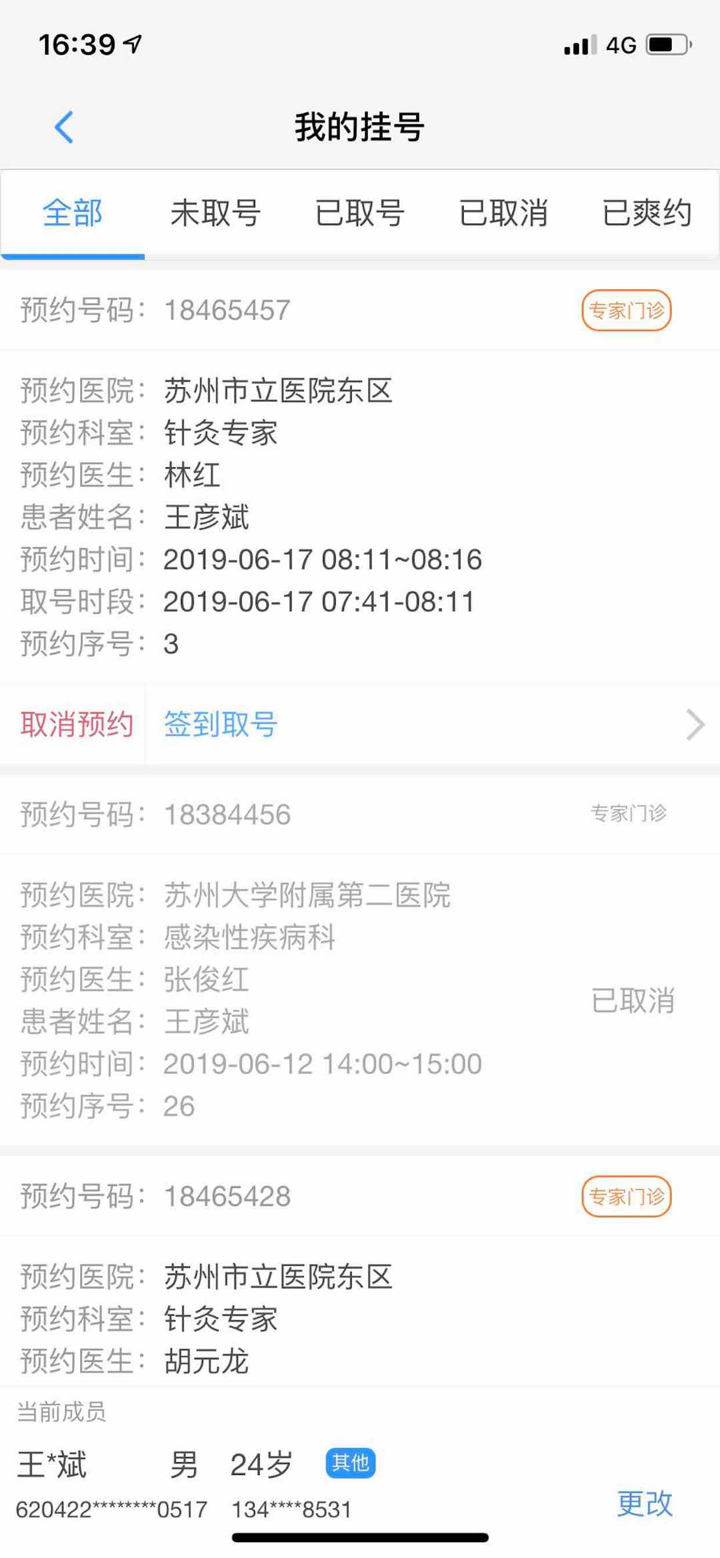Tap the battery indicator
Viewport: 720px width, 1558px height.
click(669, 43)
